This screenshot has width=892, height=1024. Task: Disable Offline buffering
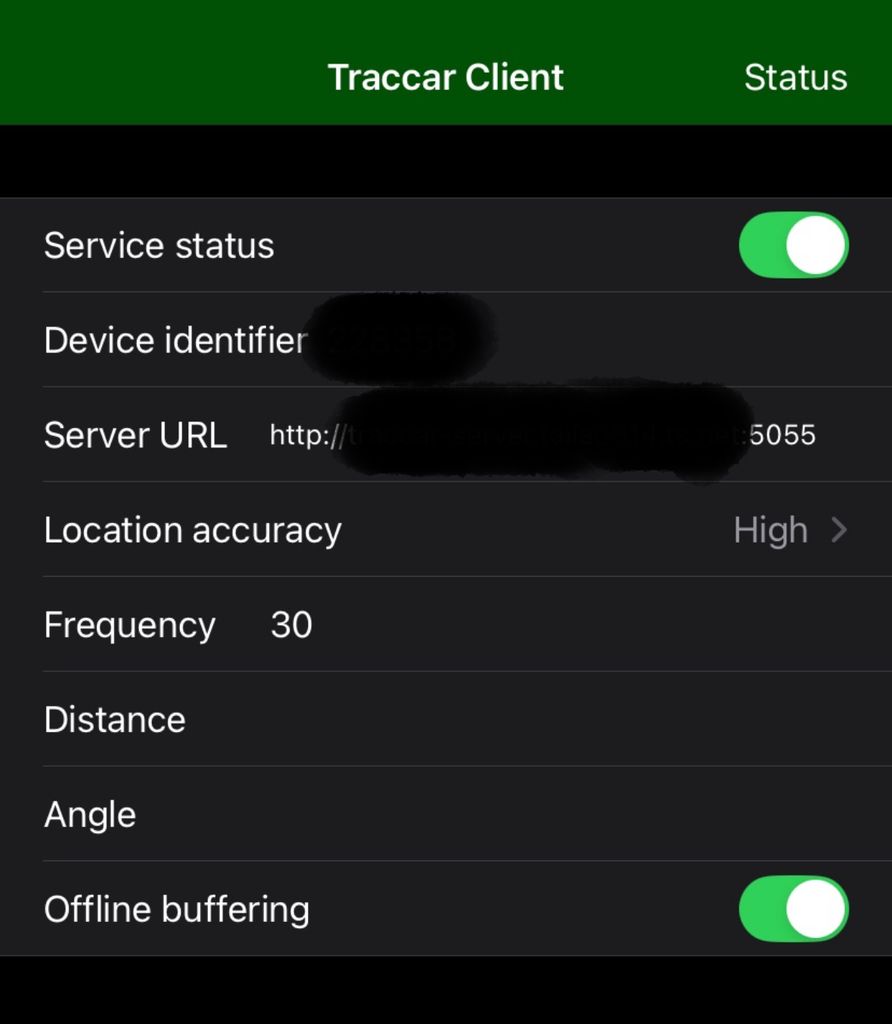[x=793, y=909]
